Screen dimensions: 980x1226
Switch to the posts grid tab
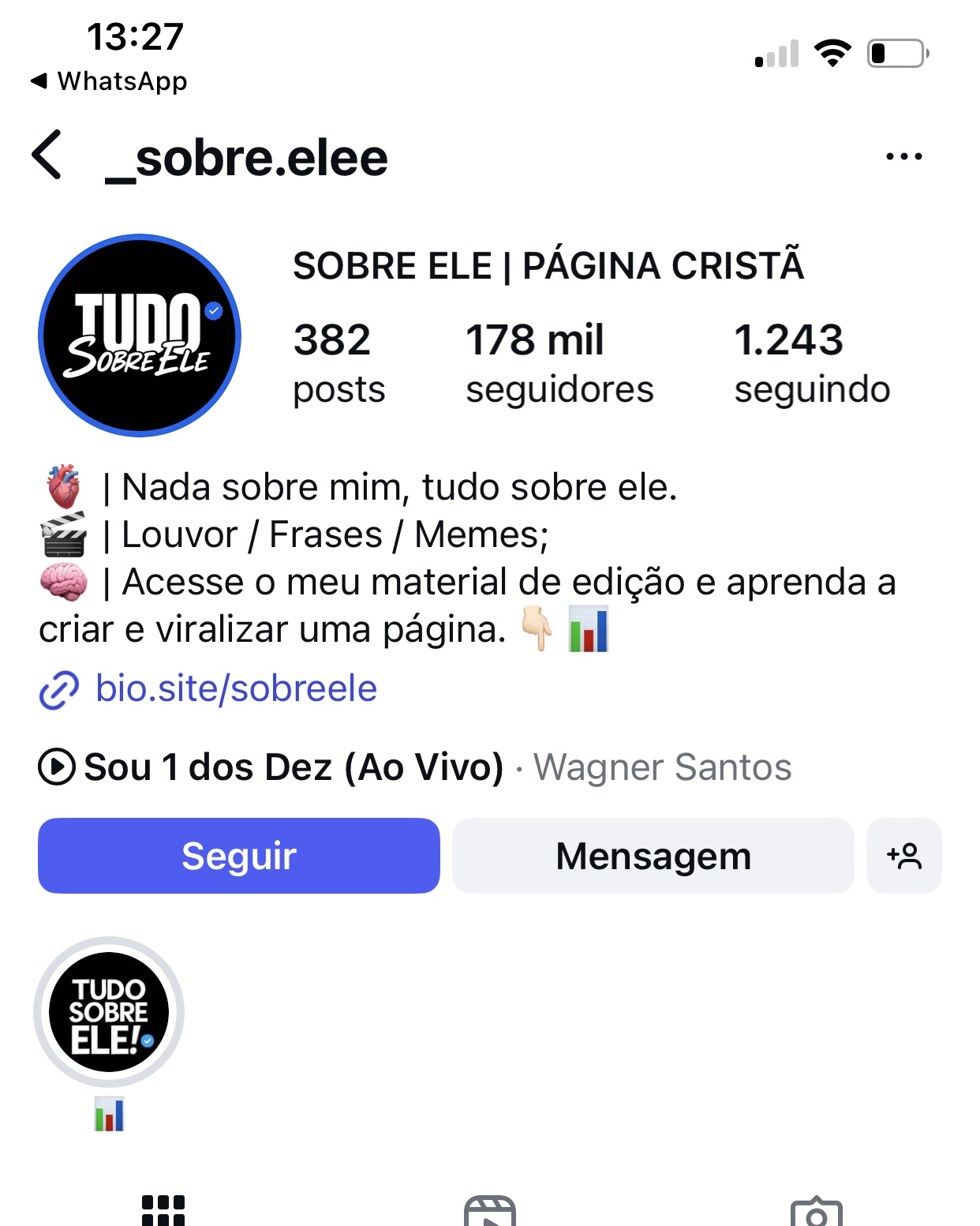click(x=163, y=1210)
